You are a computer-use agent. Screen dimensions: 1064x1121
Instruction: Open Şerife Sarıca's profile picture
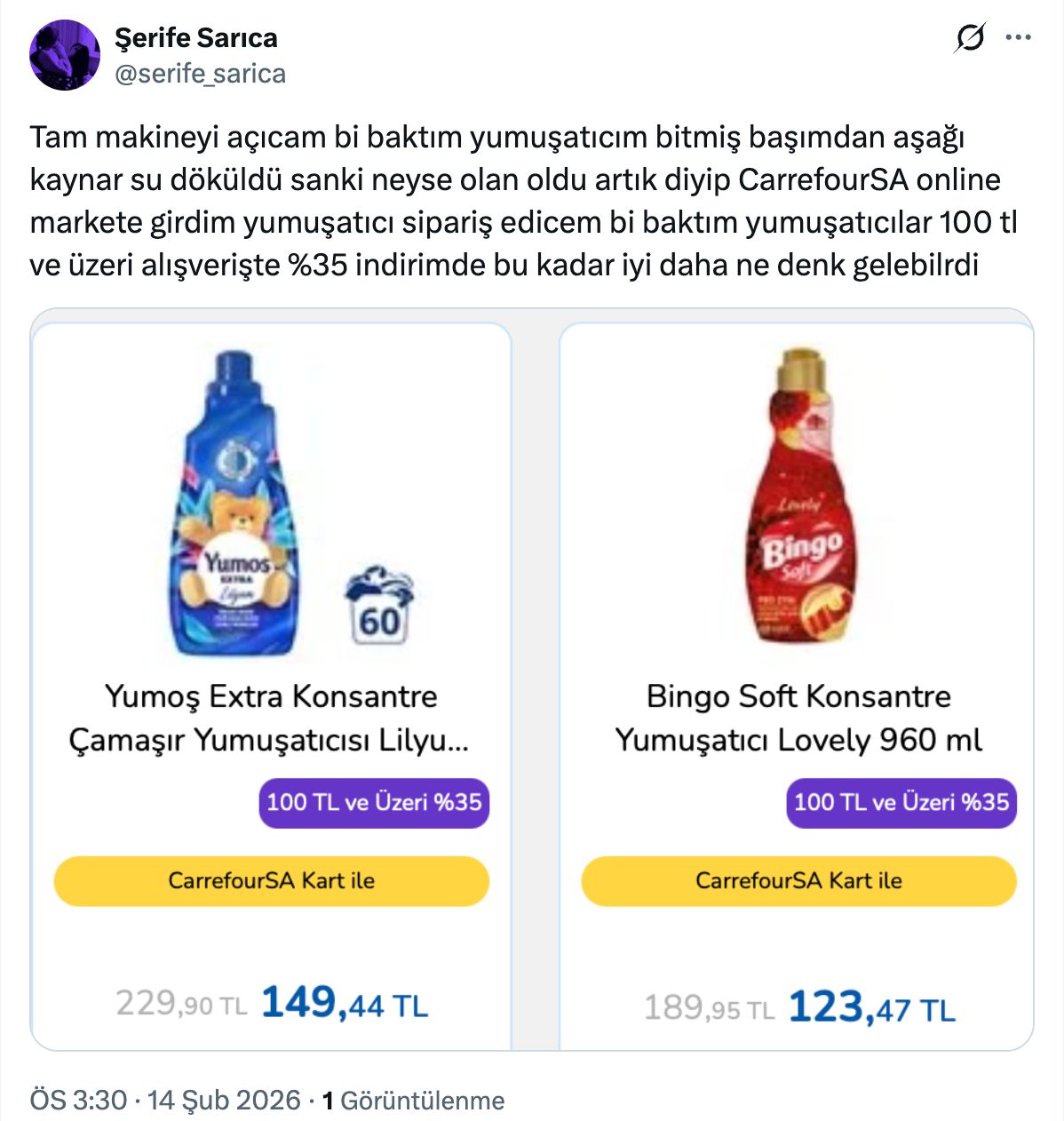pyautogui.click(x=65, y=55)
